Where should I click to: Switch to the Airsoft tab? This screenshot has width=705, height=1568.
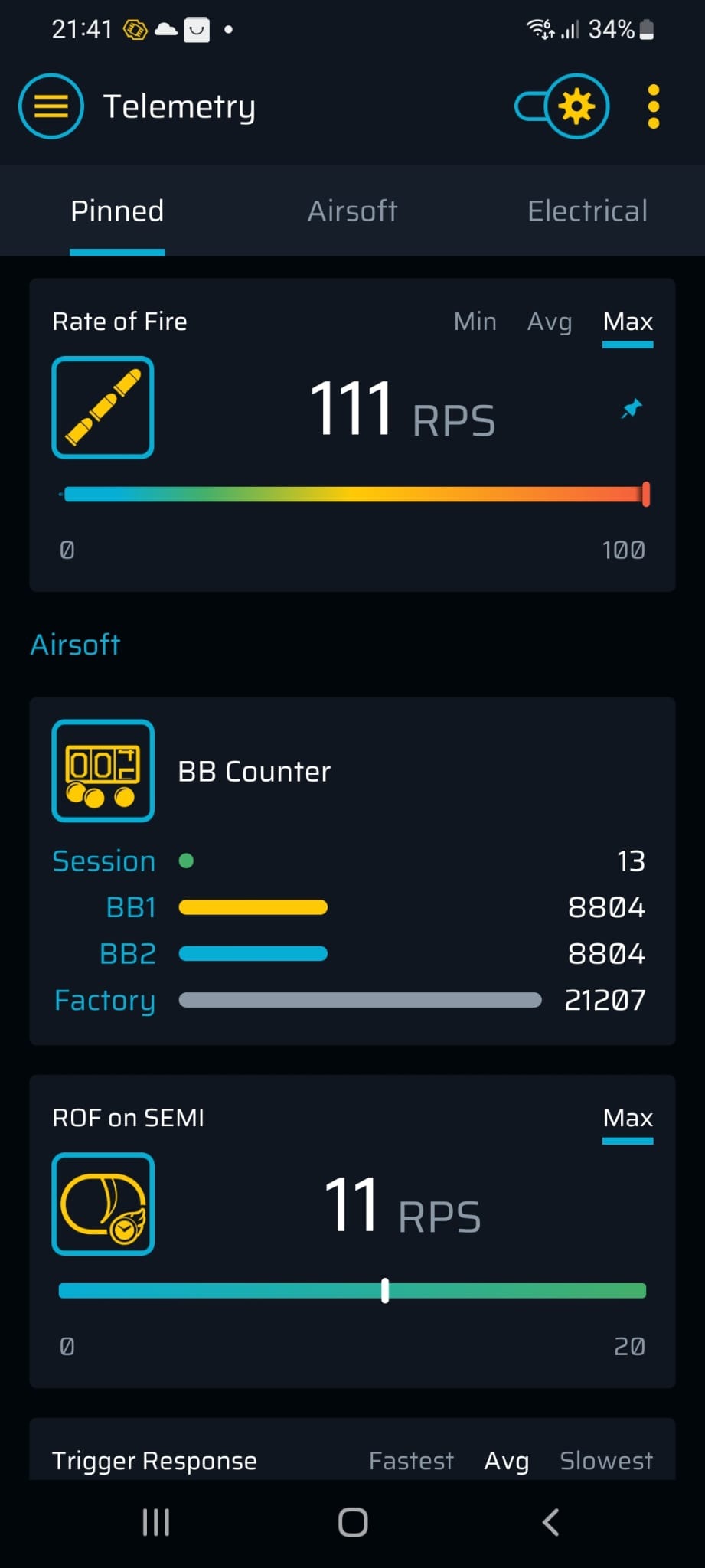pos(352,211)
